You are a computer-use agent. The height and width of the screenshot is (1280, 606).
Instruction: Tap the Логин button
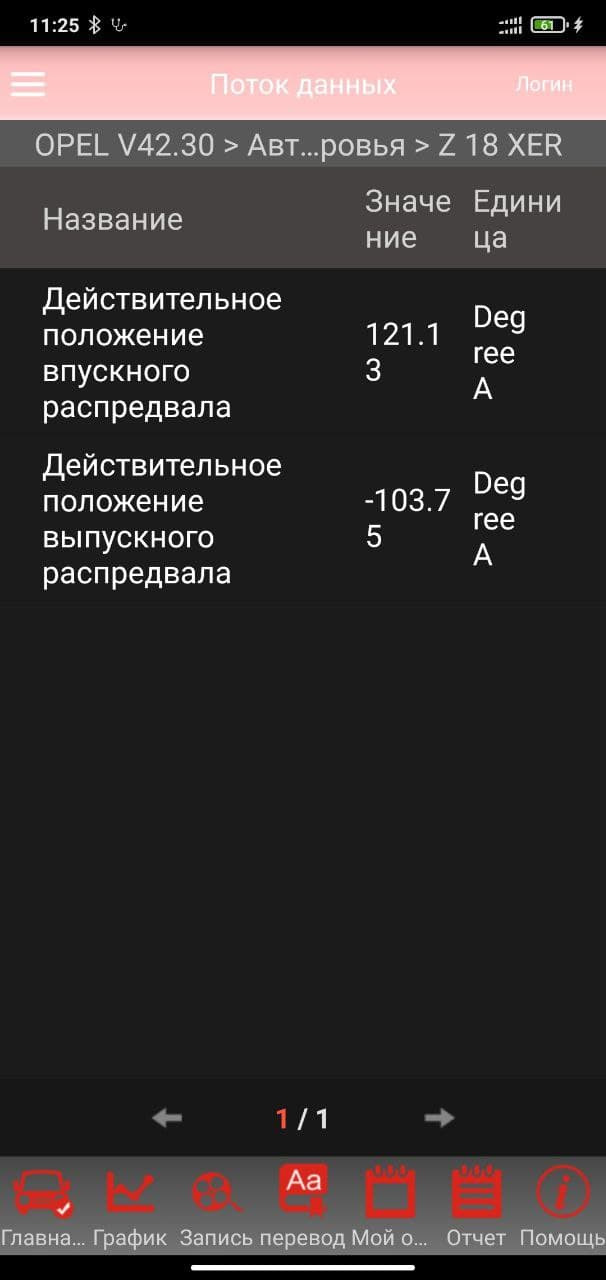[x=544, y=84]
